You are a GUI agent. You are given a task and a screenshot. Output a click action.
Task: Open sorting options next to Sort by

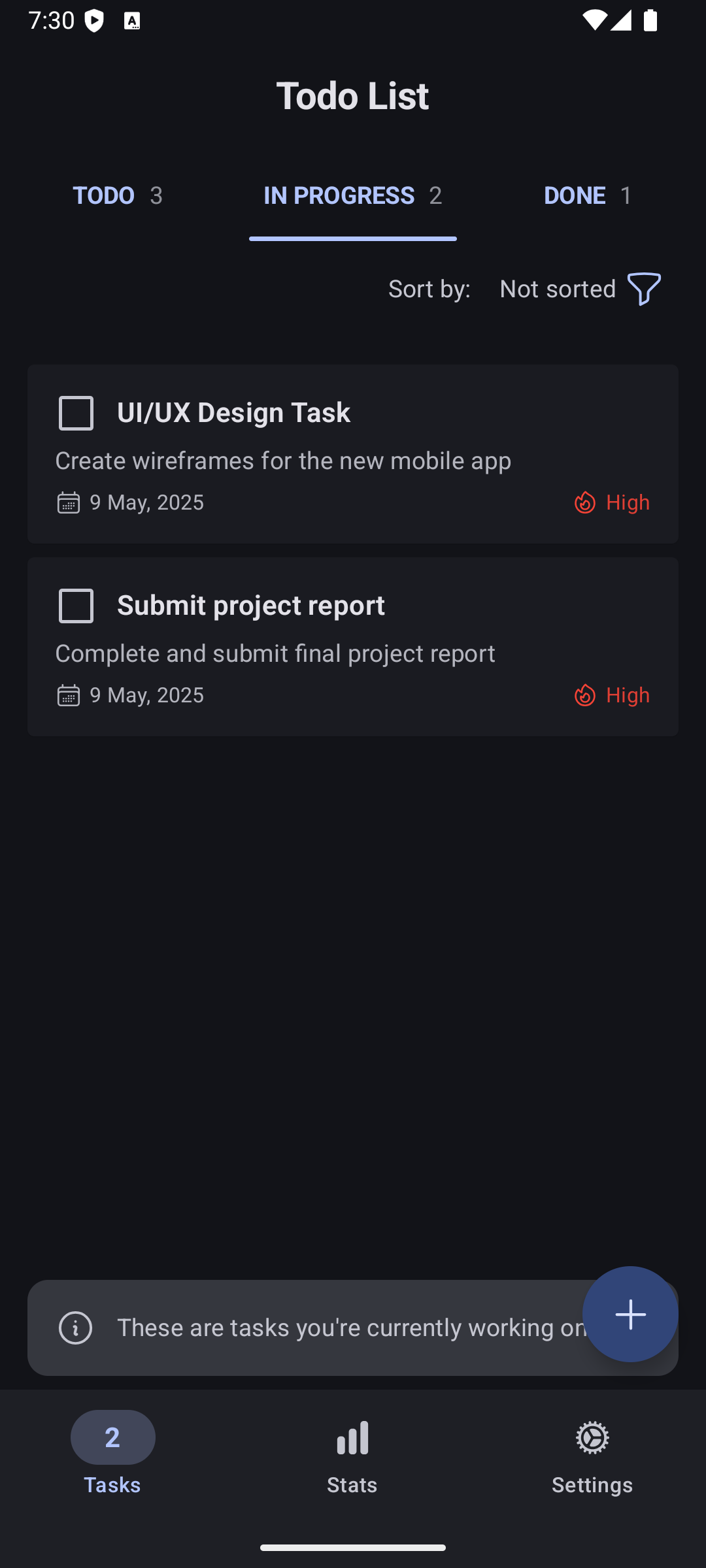[557, 288]
